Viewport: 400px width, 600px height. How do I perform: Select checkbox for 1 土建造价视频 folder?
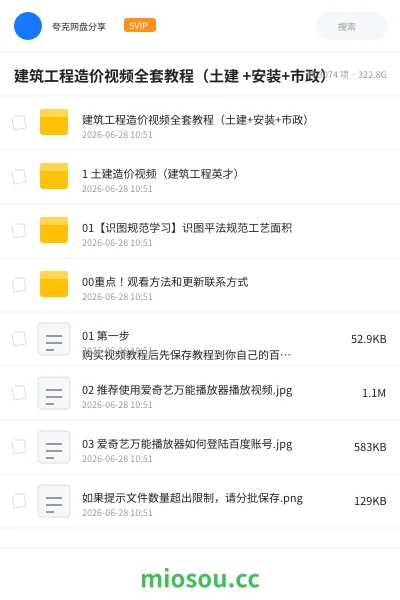pyautogui.click(x=19, y=177)
